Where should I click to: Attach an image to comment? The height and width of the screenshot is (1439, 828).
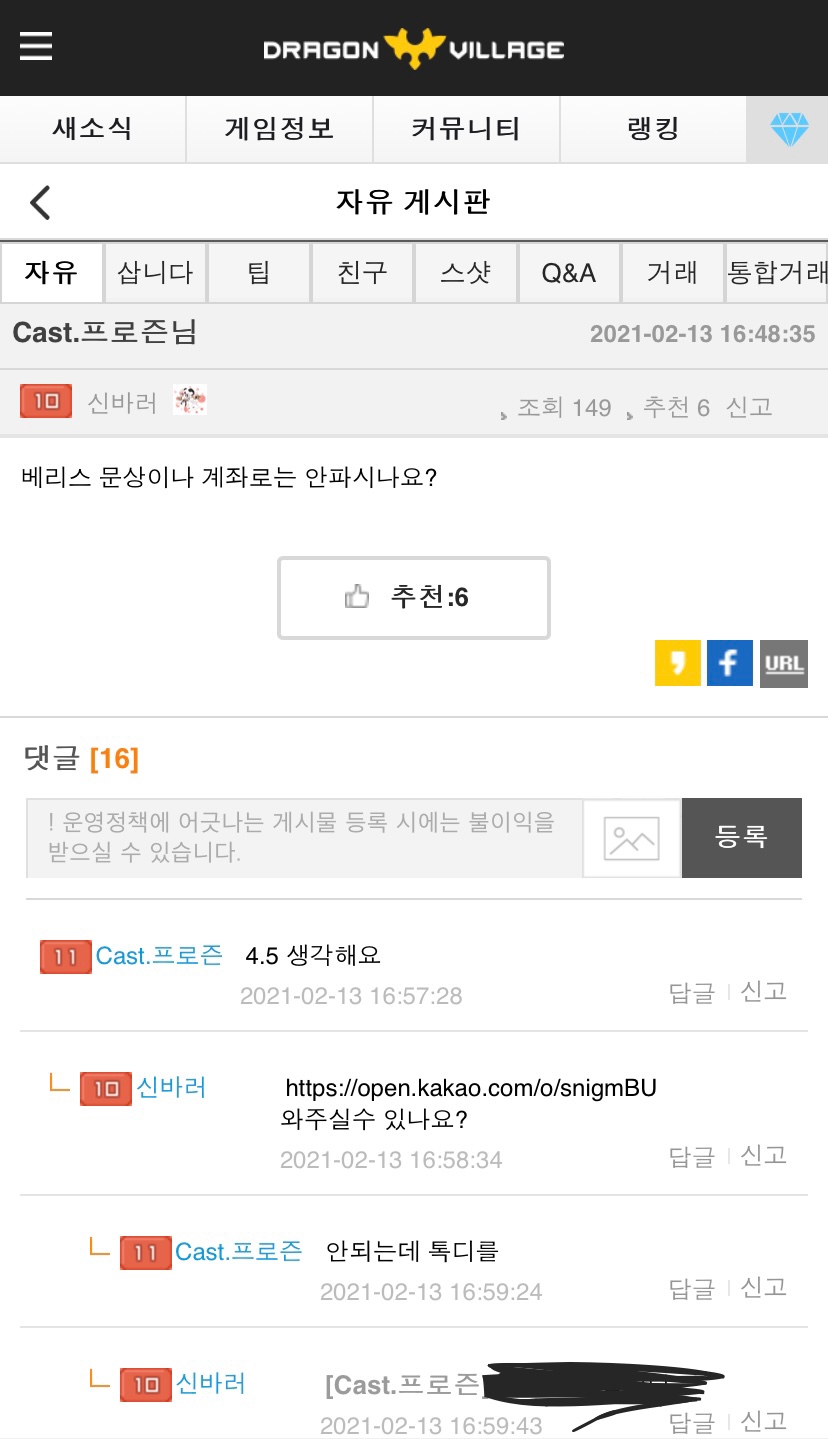(x=631, y=838)
